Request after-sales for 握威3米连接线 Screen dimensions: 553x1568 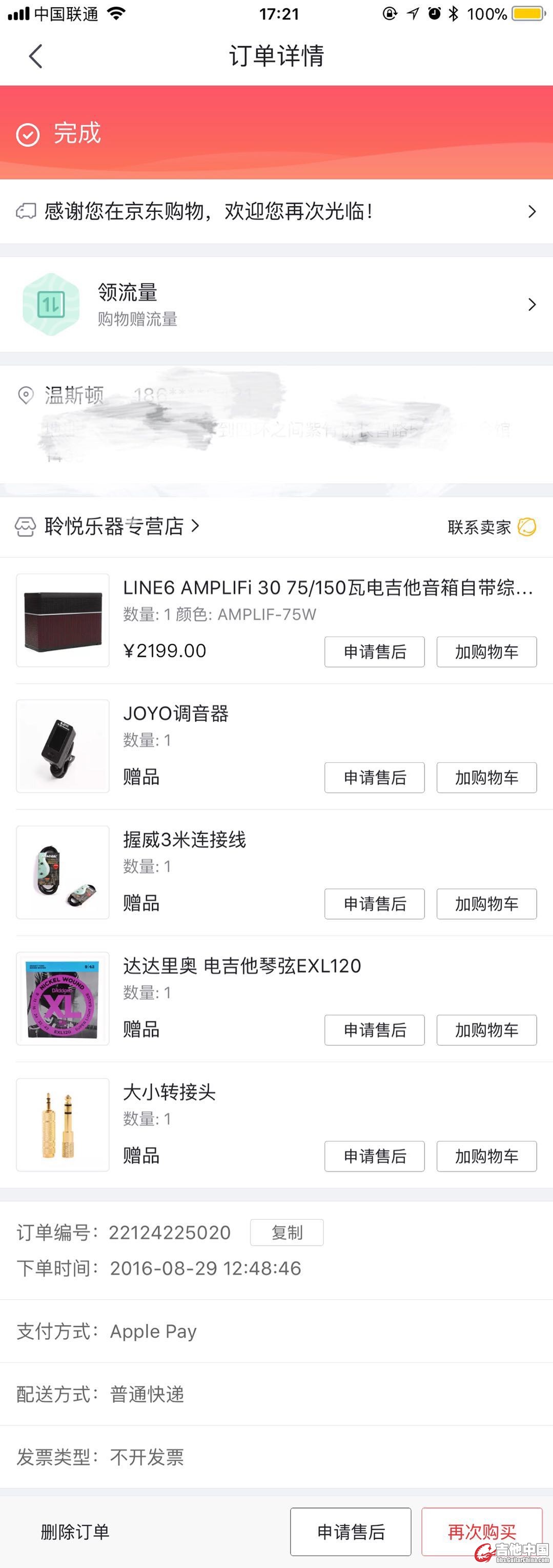click(x=374, y=903)
